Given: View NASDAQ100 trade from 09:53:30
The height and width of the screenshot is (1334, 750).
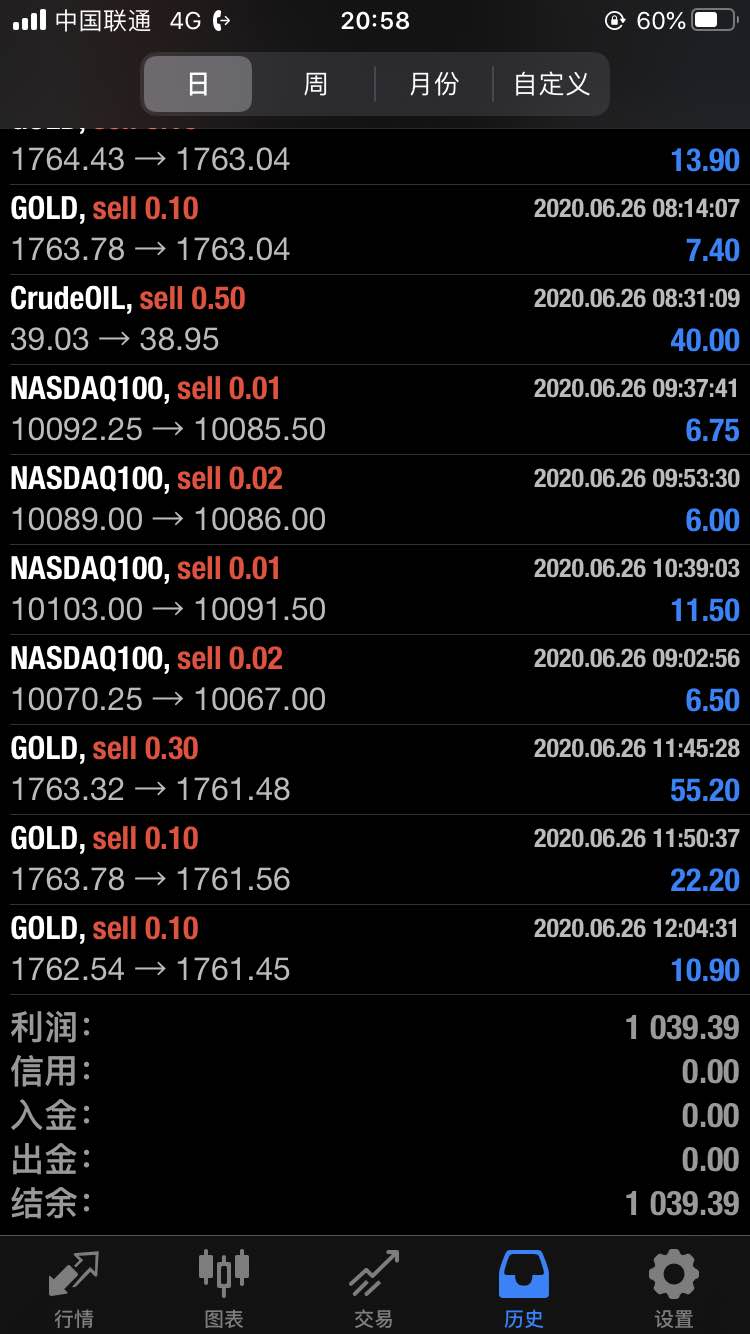Looking at the screenshot, I should click(375, 500).
